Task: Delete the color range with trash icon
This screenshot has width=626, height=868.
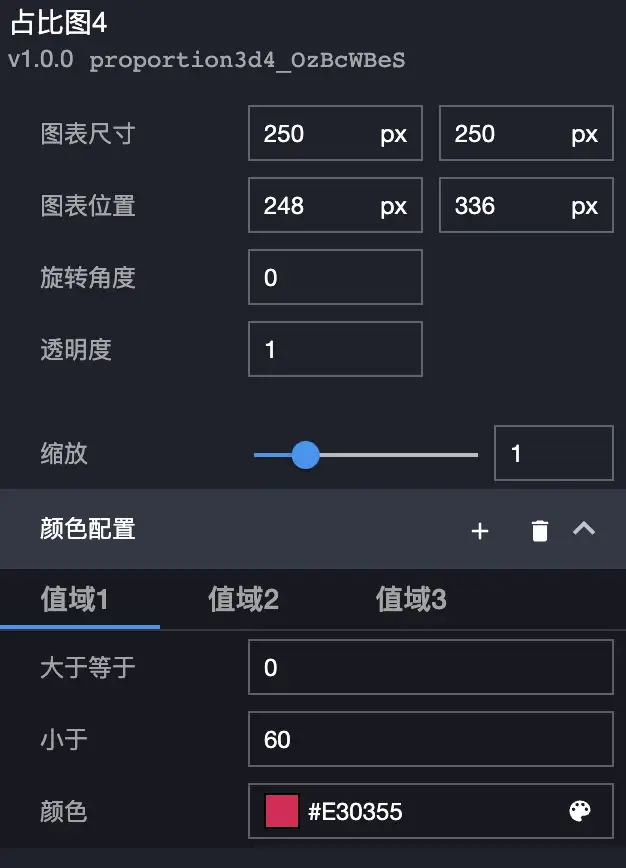Action: click(540, 531)
